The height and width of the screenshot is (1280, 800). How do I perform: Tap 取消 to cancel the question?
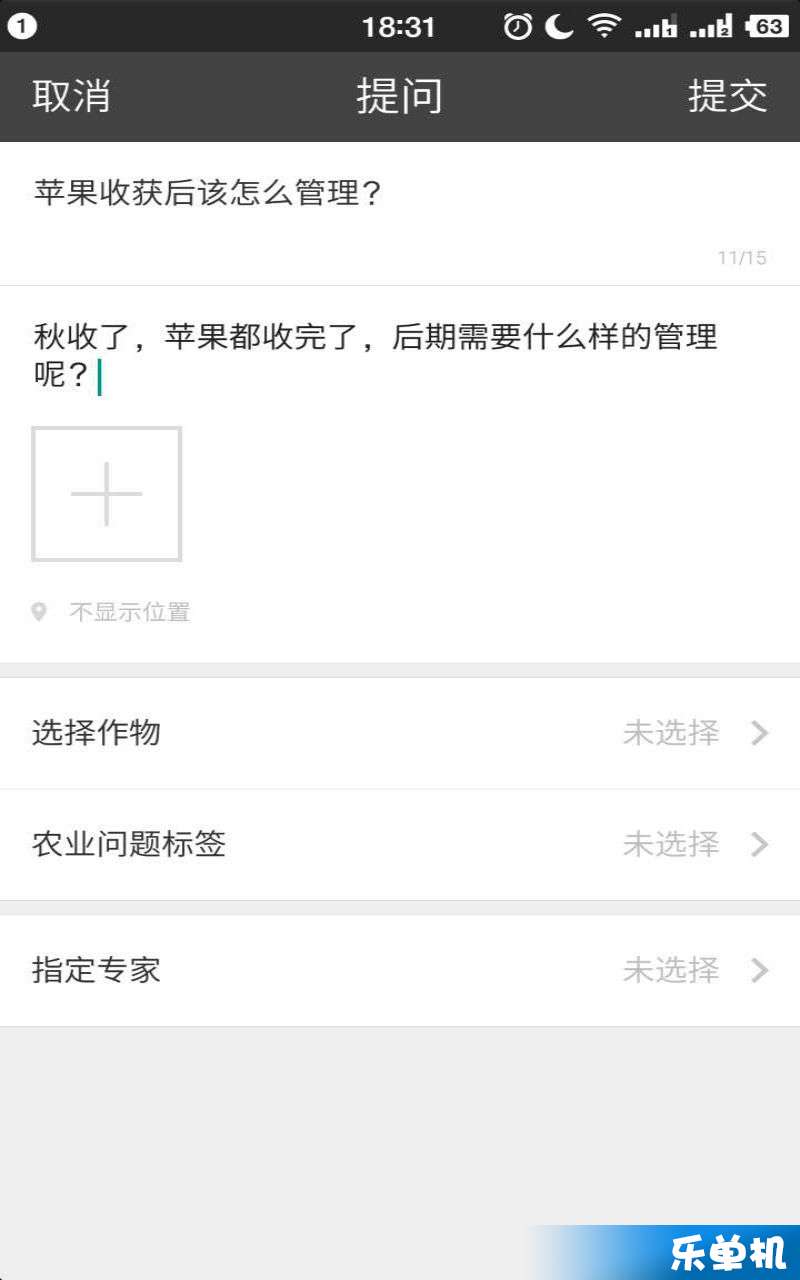click(x=71, y=96)
